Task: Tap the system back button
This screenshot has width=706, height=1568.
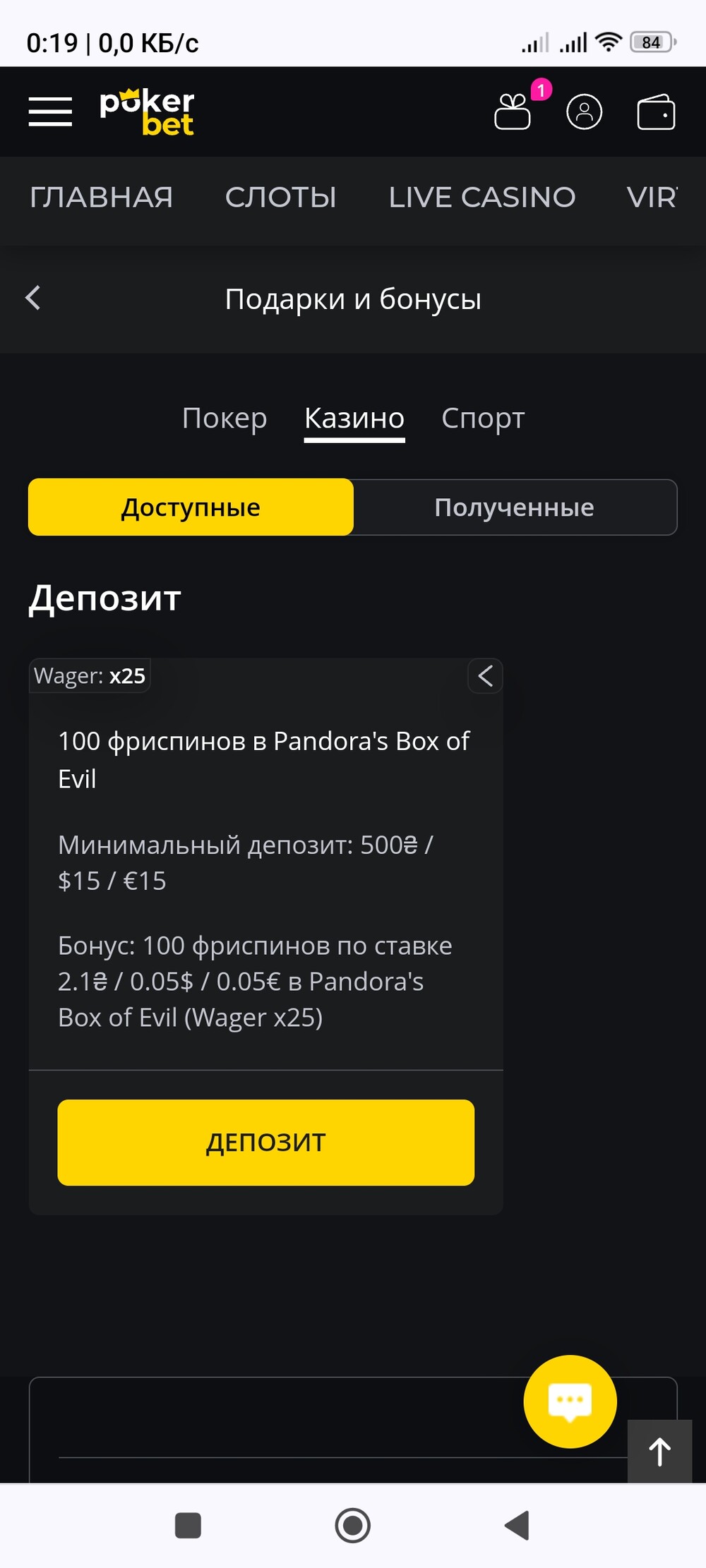Action: pos(517,1525)
